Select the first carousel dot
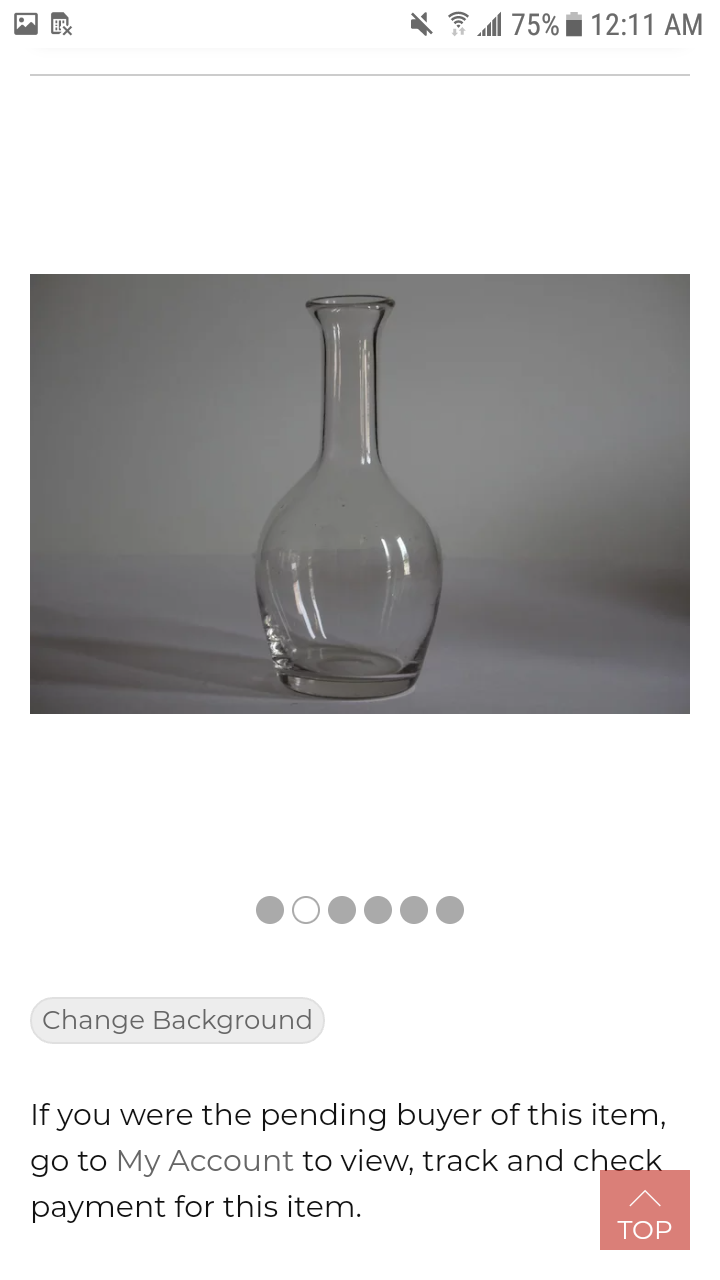Screen dimensions: 720x1280 coord(270,910)
